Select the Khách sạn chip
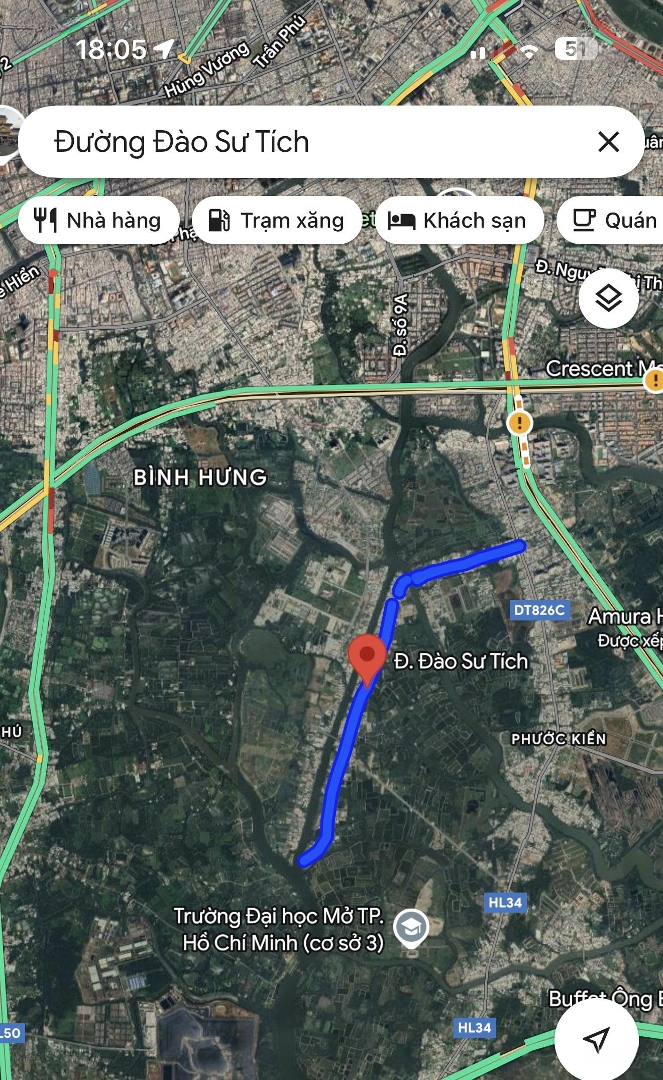The width and height of the screenshot is (663, 1080). tap(458, 220)
